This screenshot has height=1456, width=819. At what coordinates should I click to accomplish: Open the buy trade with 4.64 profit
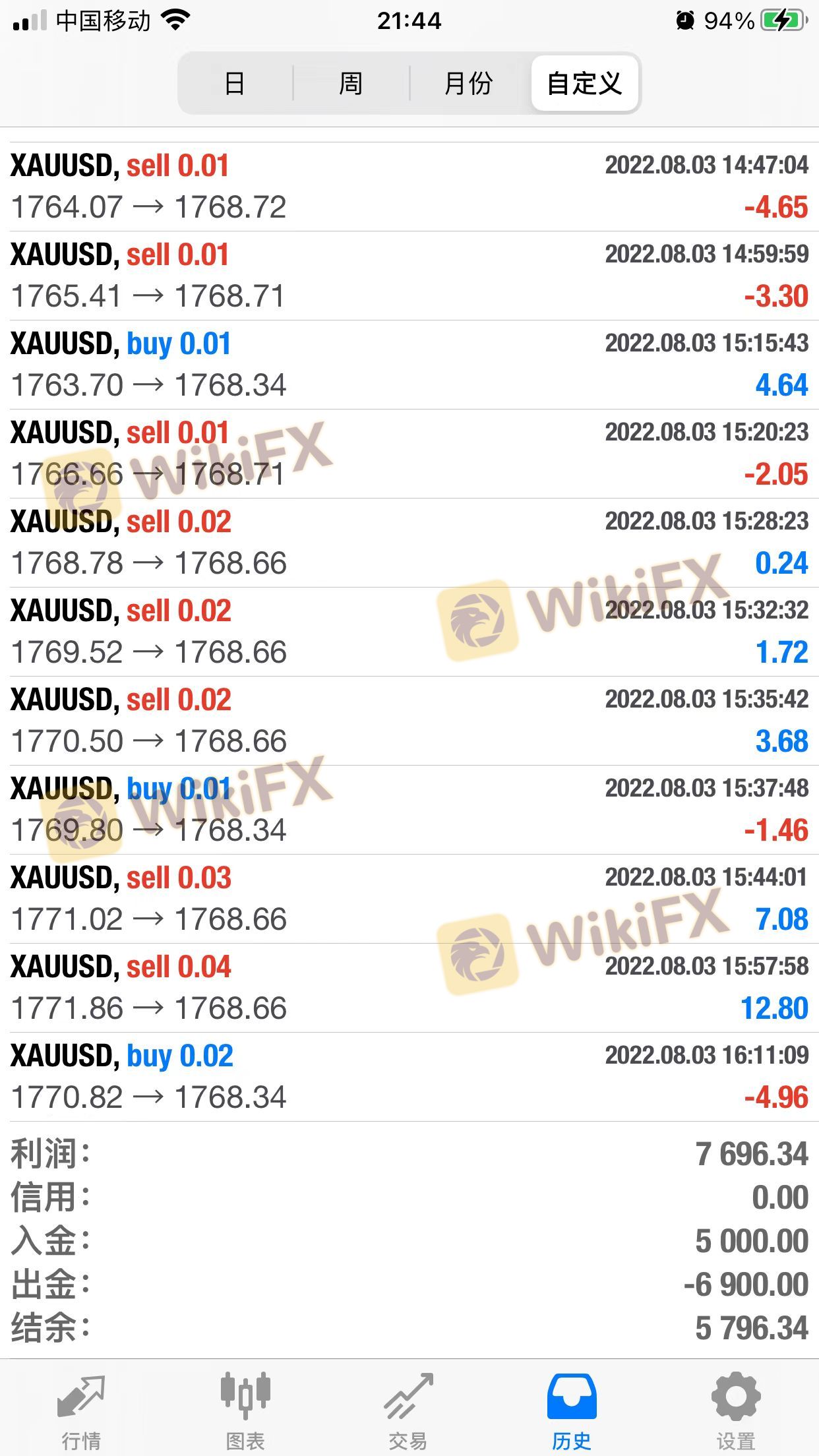click(x=409, y=365)
